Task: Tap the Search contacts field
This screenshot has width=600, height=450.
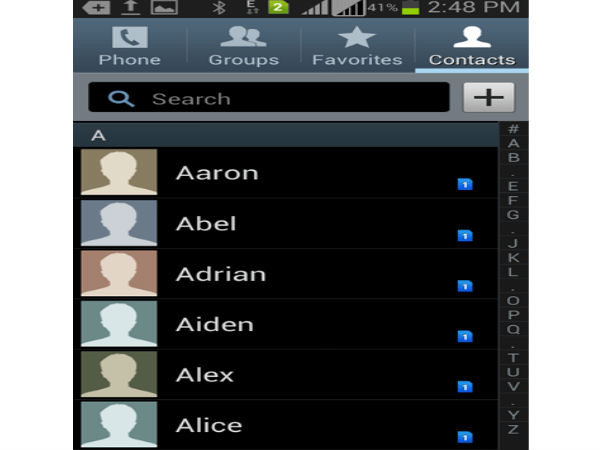Action: point(268,98)
